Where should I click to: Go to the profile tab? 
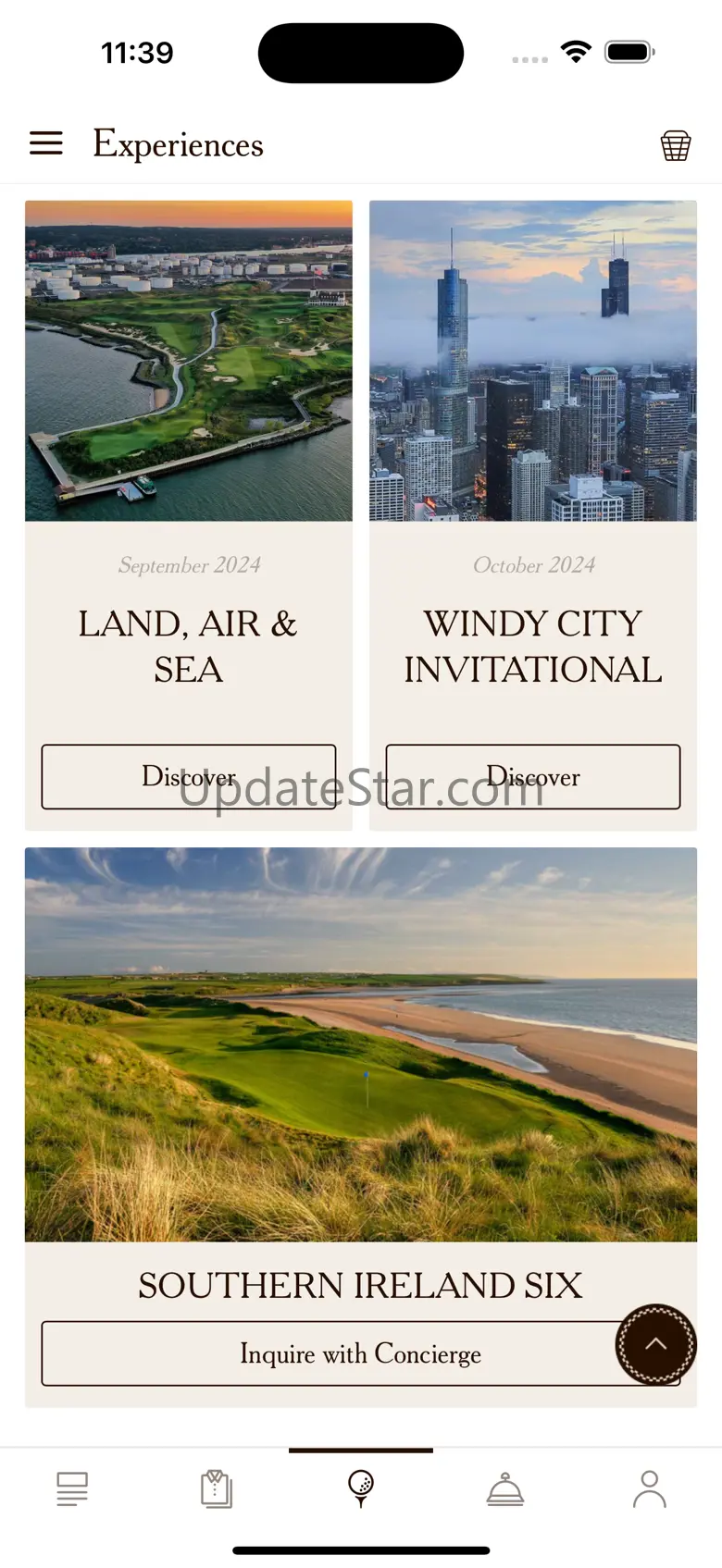650,1488
